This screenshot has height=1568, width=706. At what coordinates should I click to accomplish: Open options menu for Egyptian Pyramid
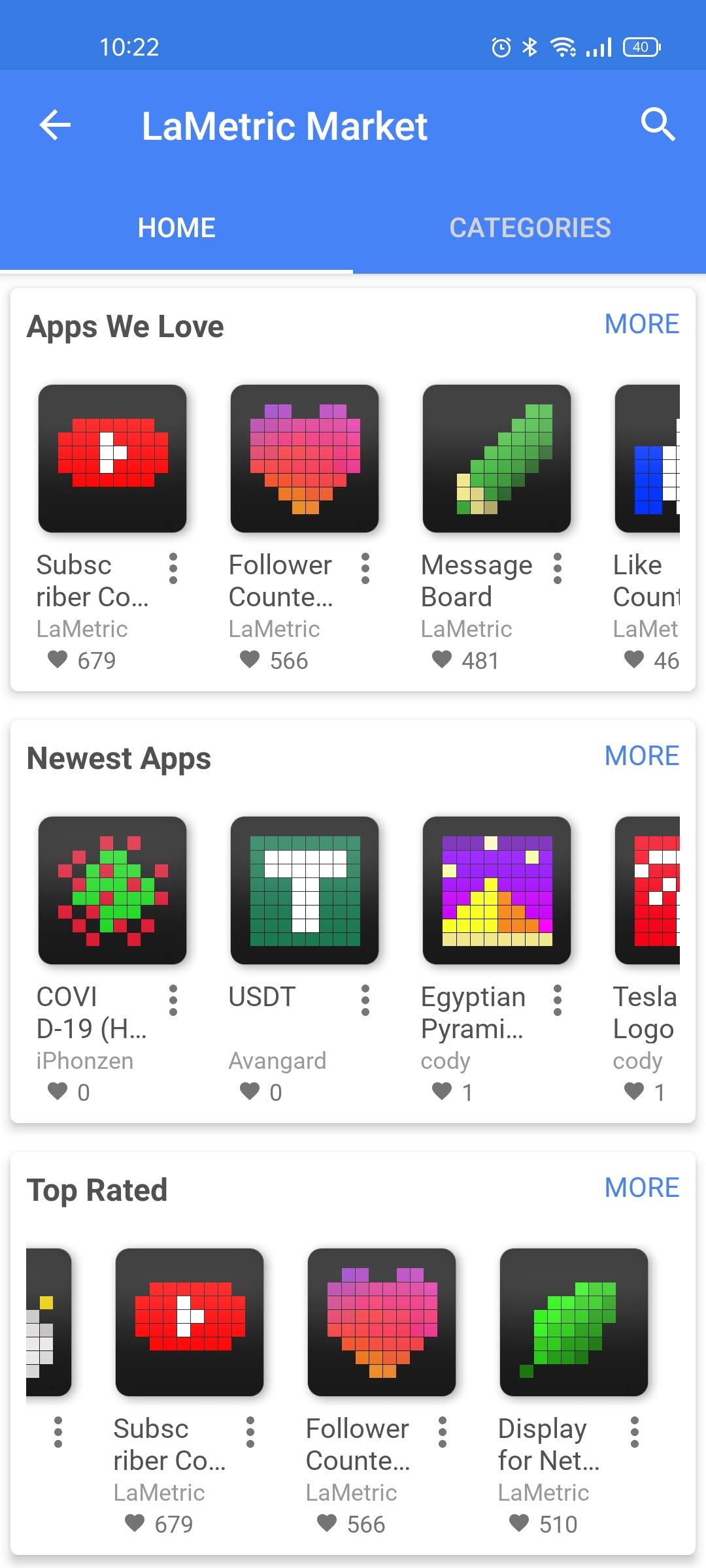click(558, 1000)
